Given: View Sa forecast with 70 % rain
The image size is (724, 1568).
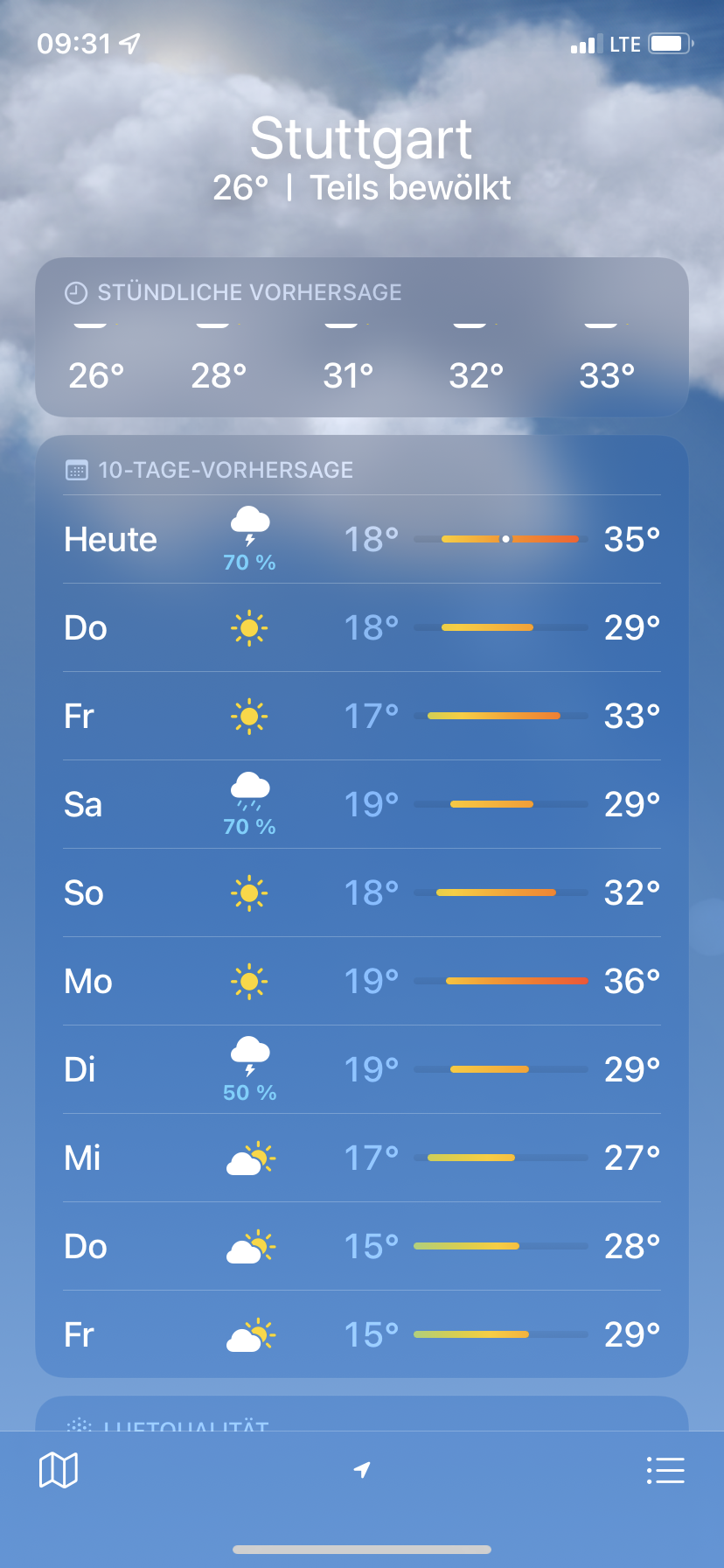Looking at the screenshot, I should pos(362,805).
